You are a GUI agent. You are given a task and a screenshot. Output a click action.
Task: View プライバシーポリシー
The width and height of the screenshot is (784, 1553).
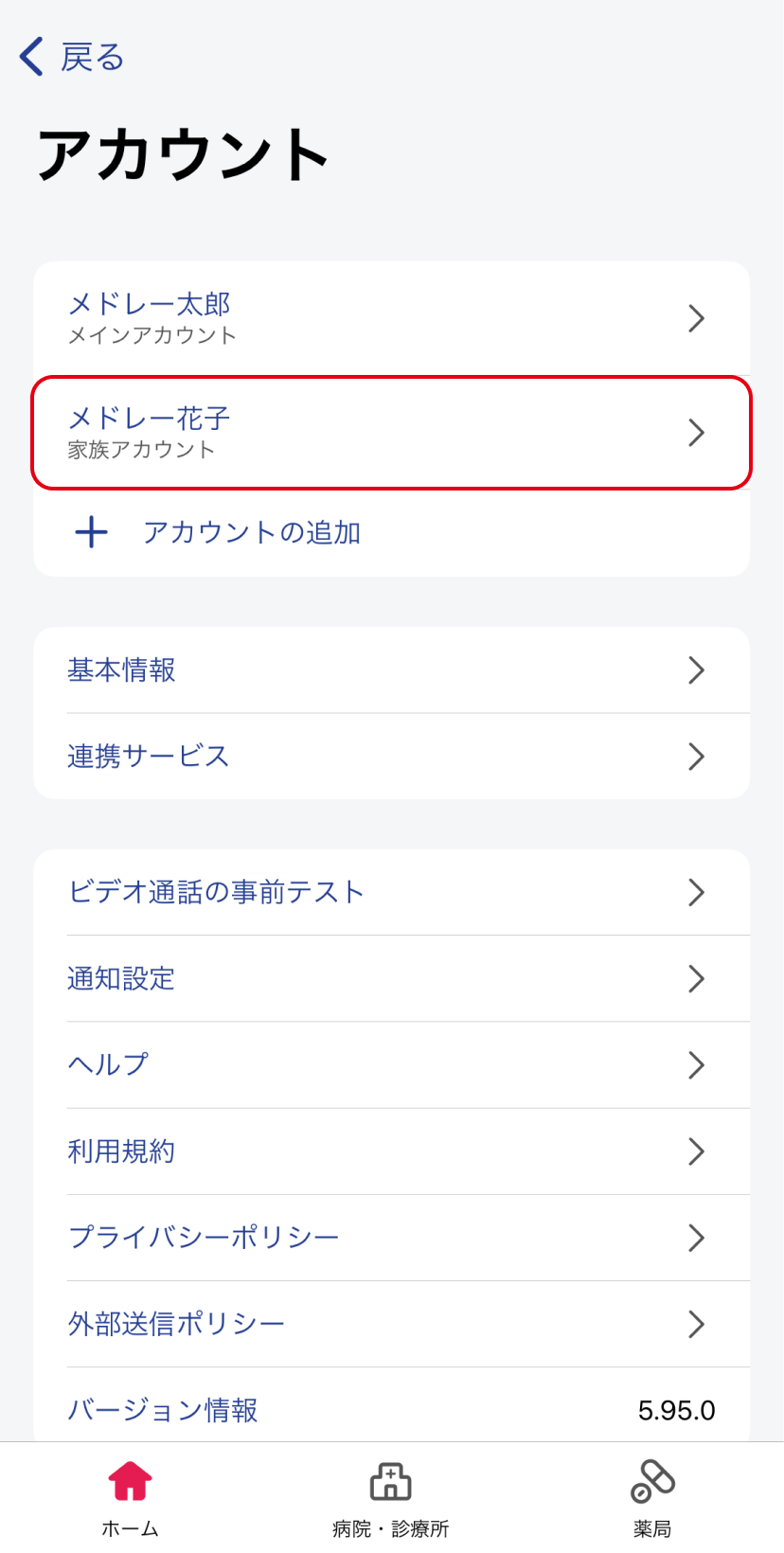click(x=391, y=1238)
